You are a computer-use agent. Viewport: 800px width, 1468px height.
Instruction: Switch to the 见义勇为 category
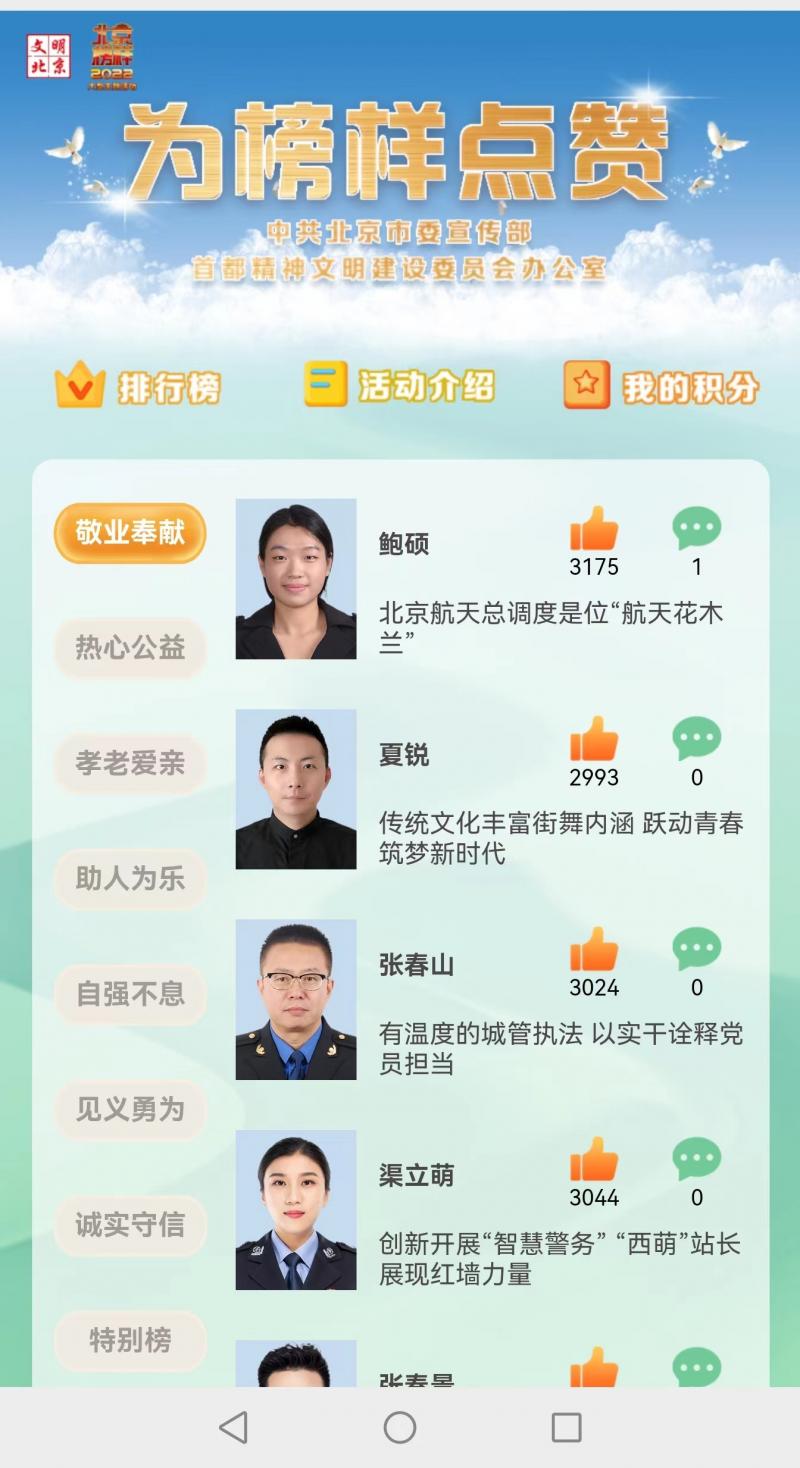[130, 1109]
